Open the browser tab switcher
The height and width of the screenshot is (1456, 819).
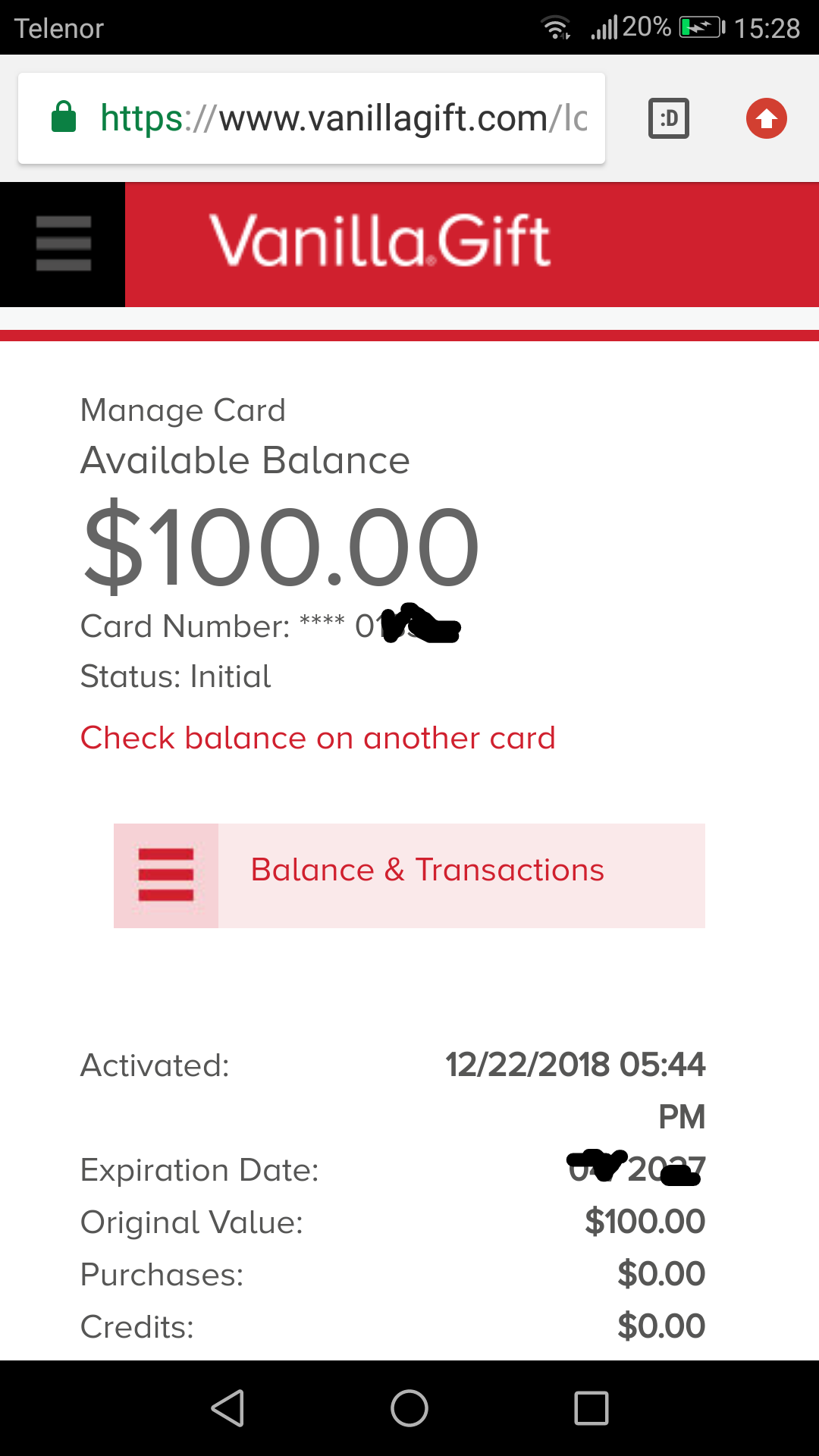pos(668,118)
